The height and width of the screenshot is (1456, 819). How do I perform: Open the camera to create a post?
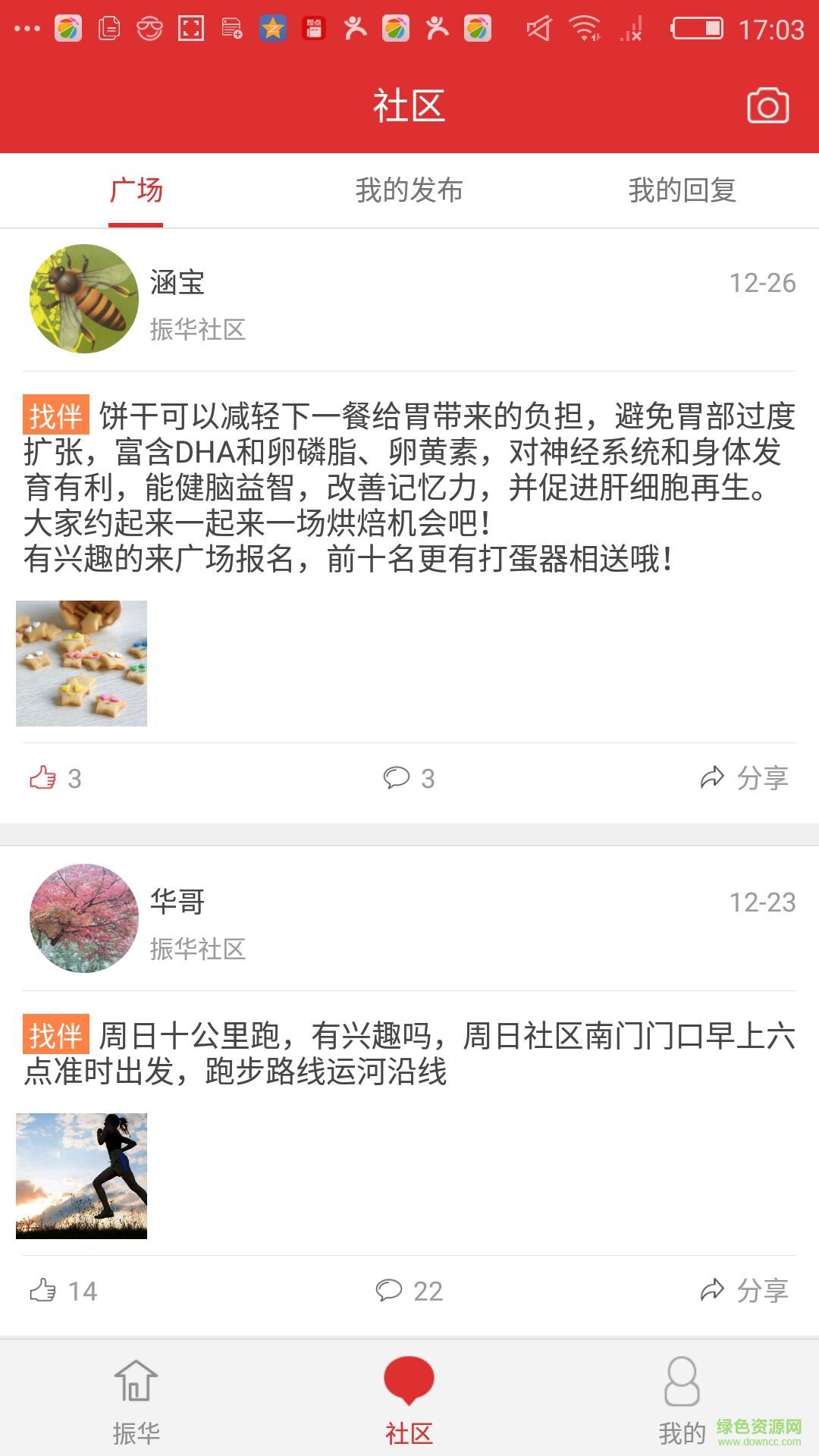point(767,106)
